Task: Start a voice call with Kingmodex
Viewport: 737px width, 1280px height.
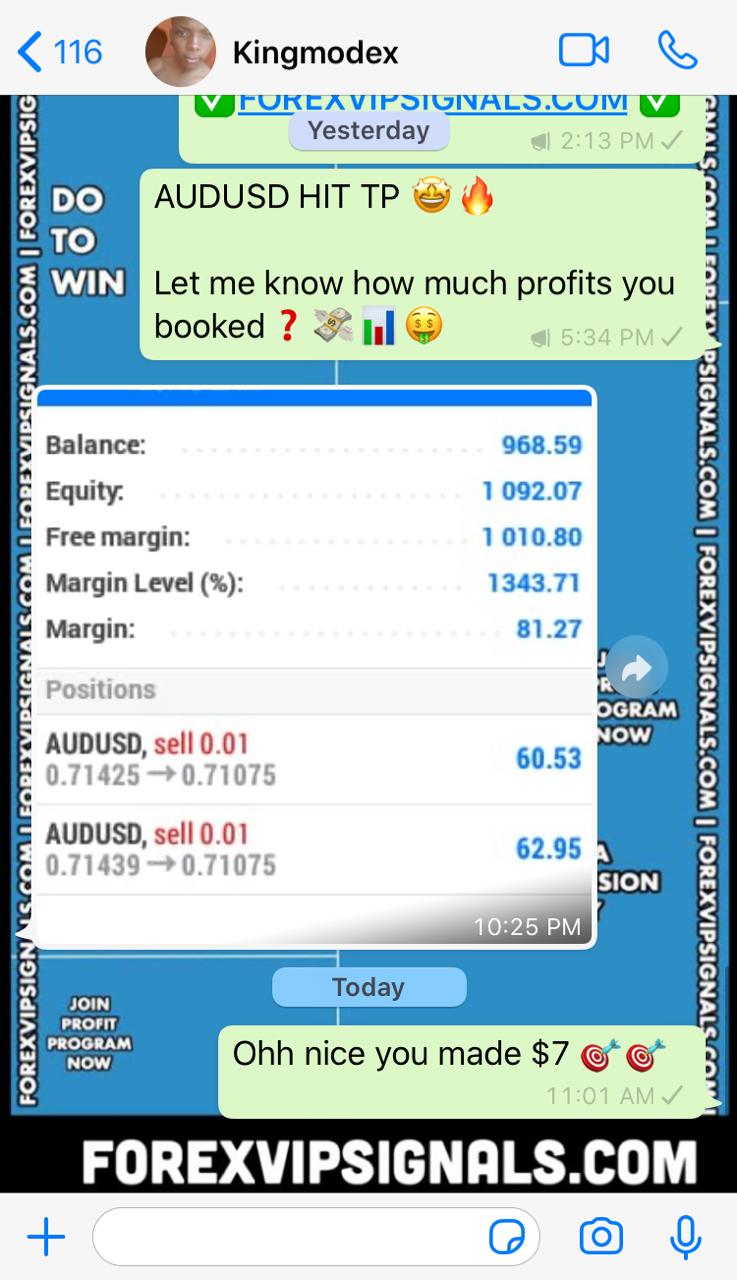Action: pyautogui.click(x=677, y=51)
